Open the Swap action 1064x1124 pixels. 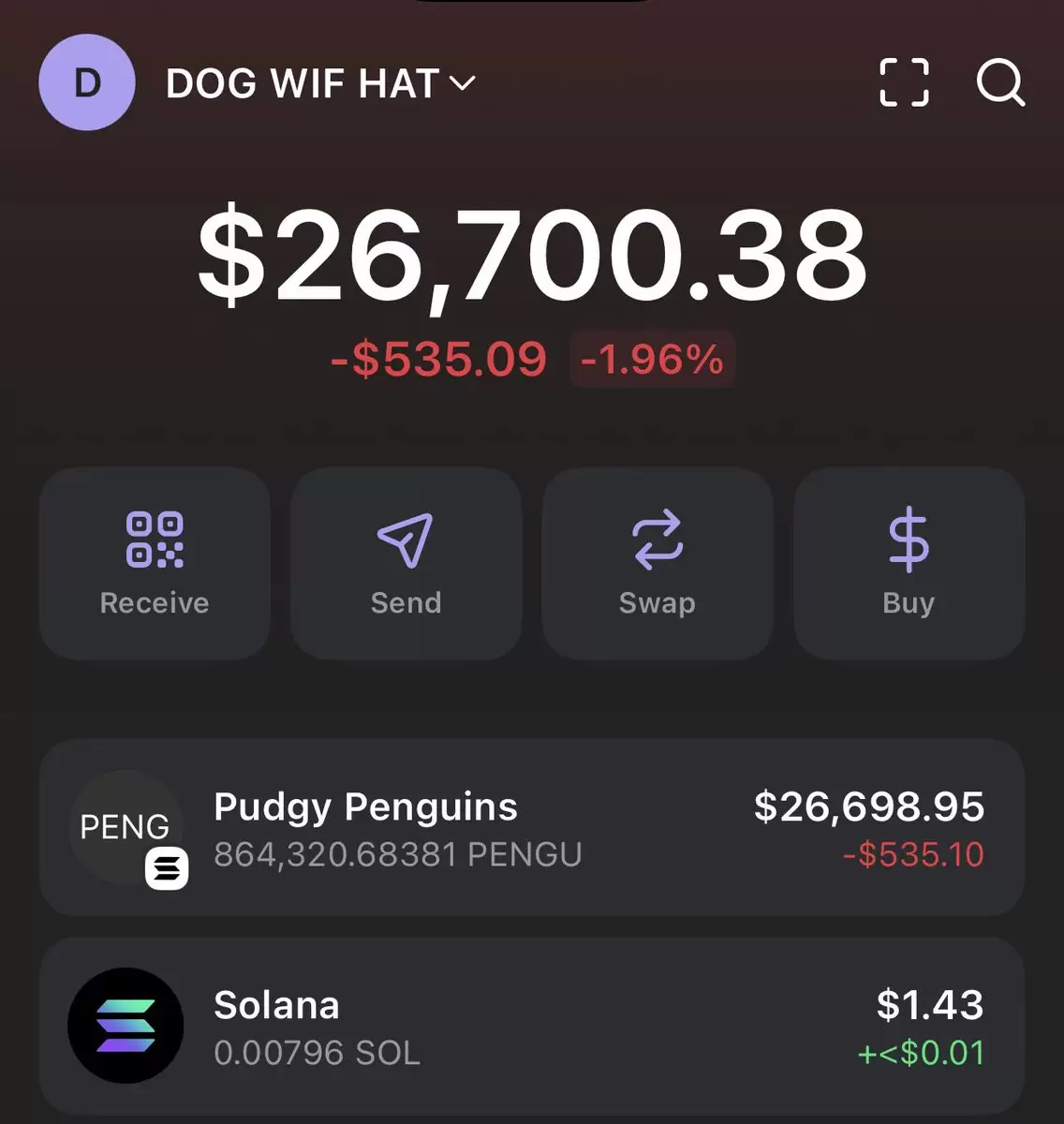[x=658, y=564]
